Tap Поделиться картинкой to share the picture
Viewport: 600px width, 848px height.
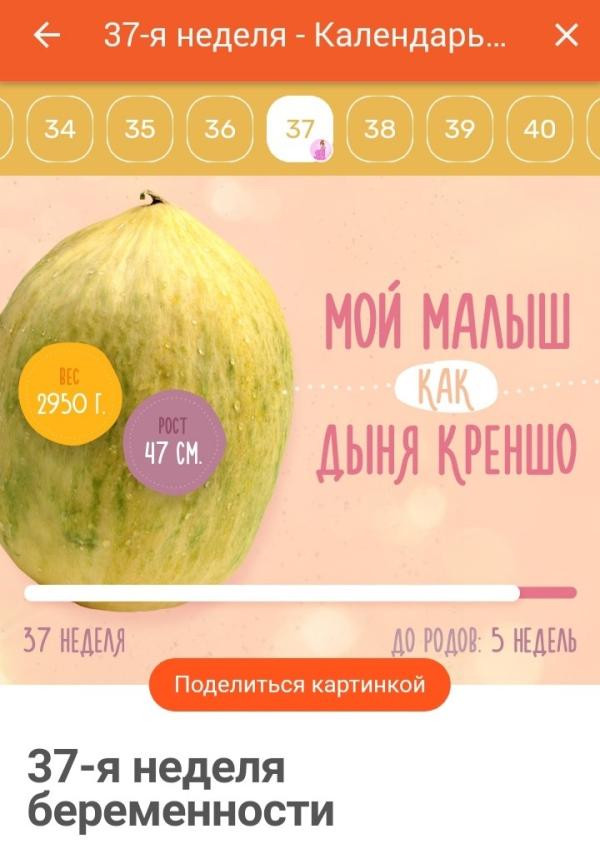[x=300, y=685]
